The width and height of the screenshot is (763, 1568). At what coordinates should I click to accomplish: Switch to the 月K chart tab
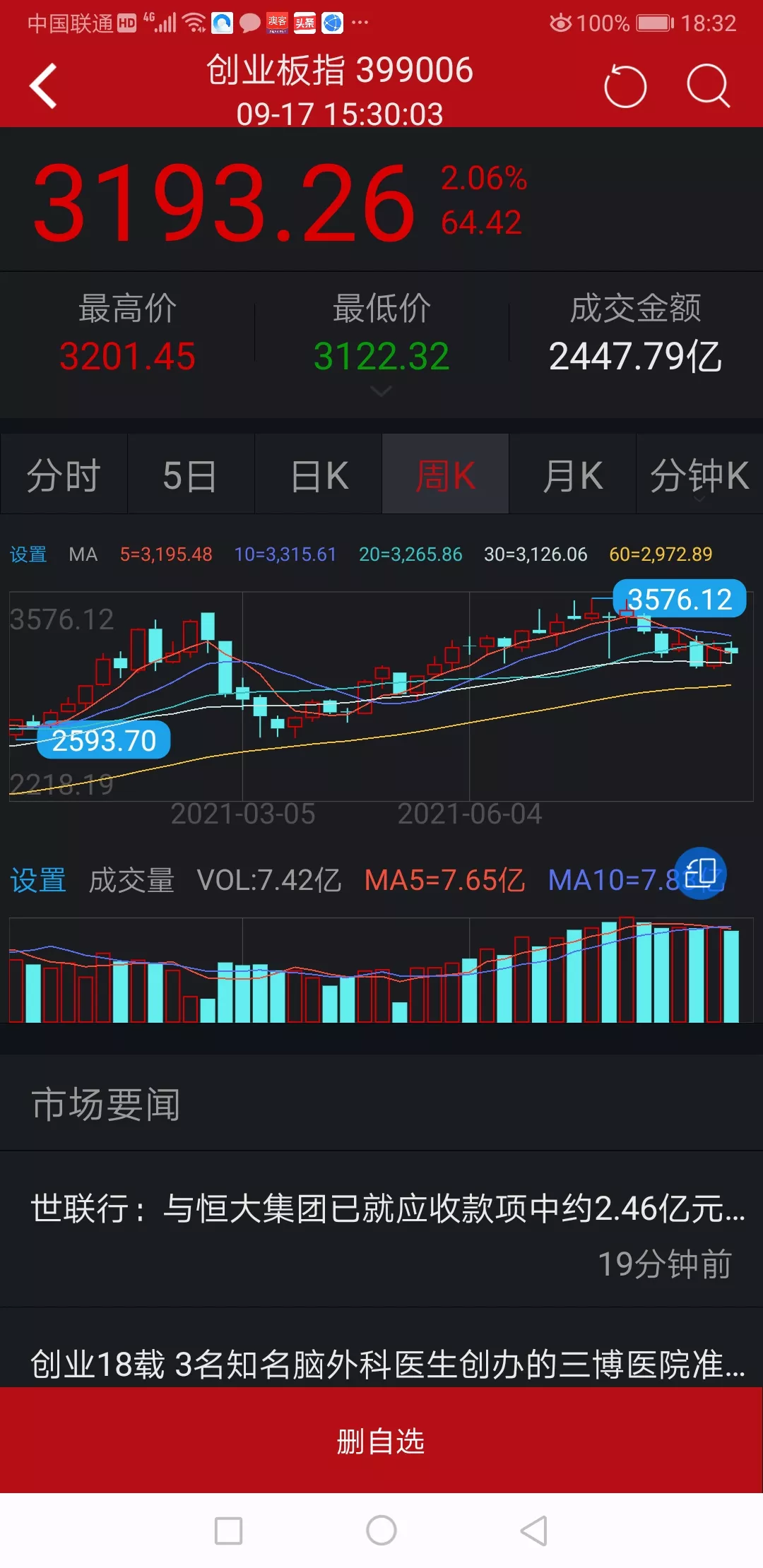[572, 475]
